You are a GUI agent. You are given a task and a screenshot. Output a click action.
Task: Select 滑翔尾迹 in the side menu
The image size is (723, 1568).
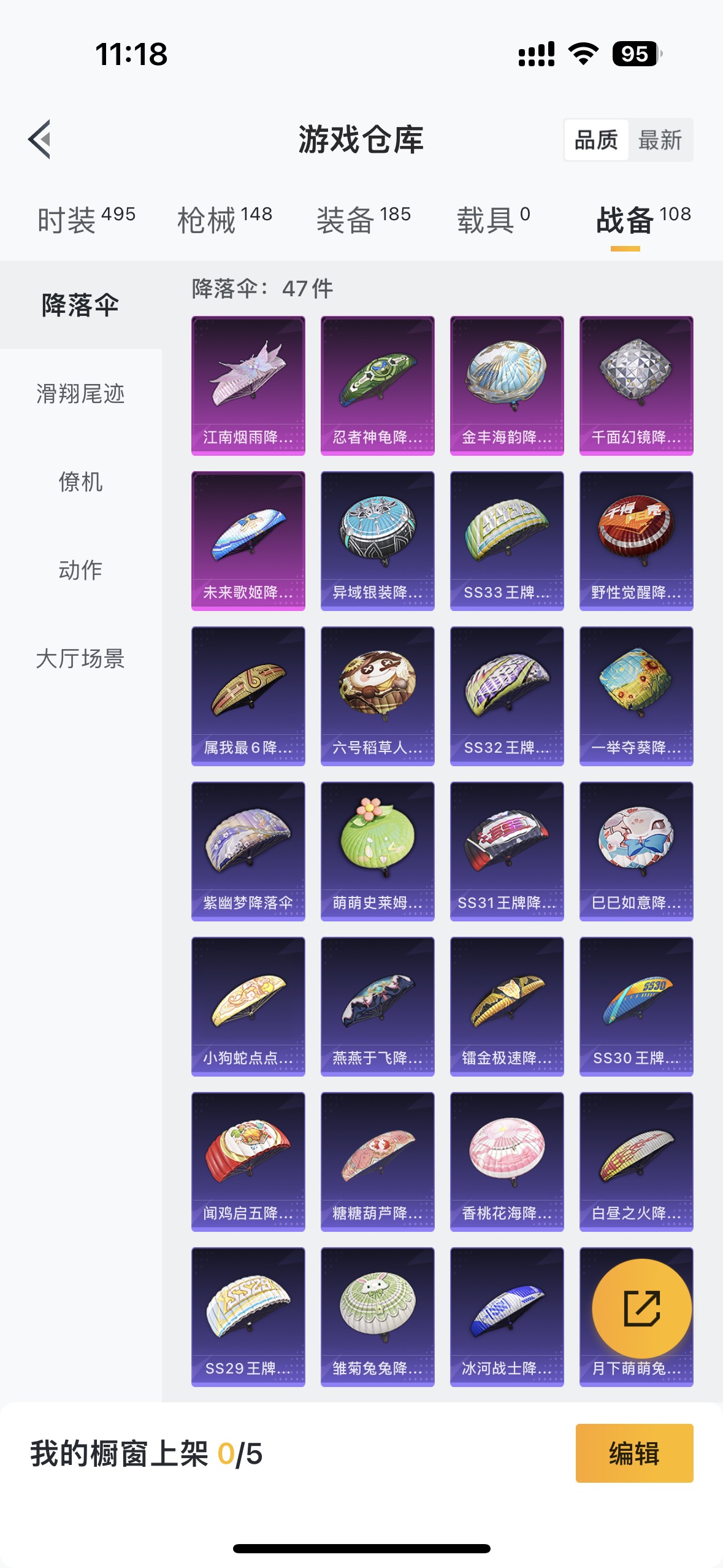[x=80, y=393]
